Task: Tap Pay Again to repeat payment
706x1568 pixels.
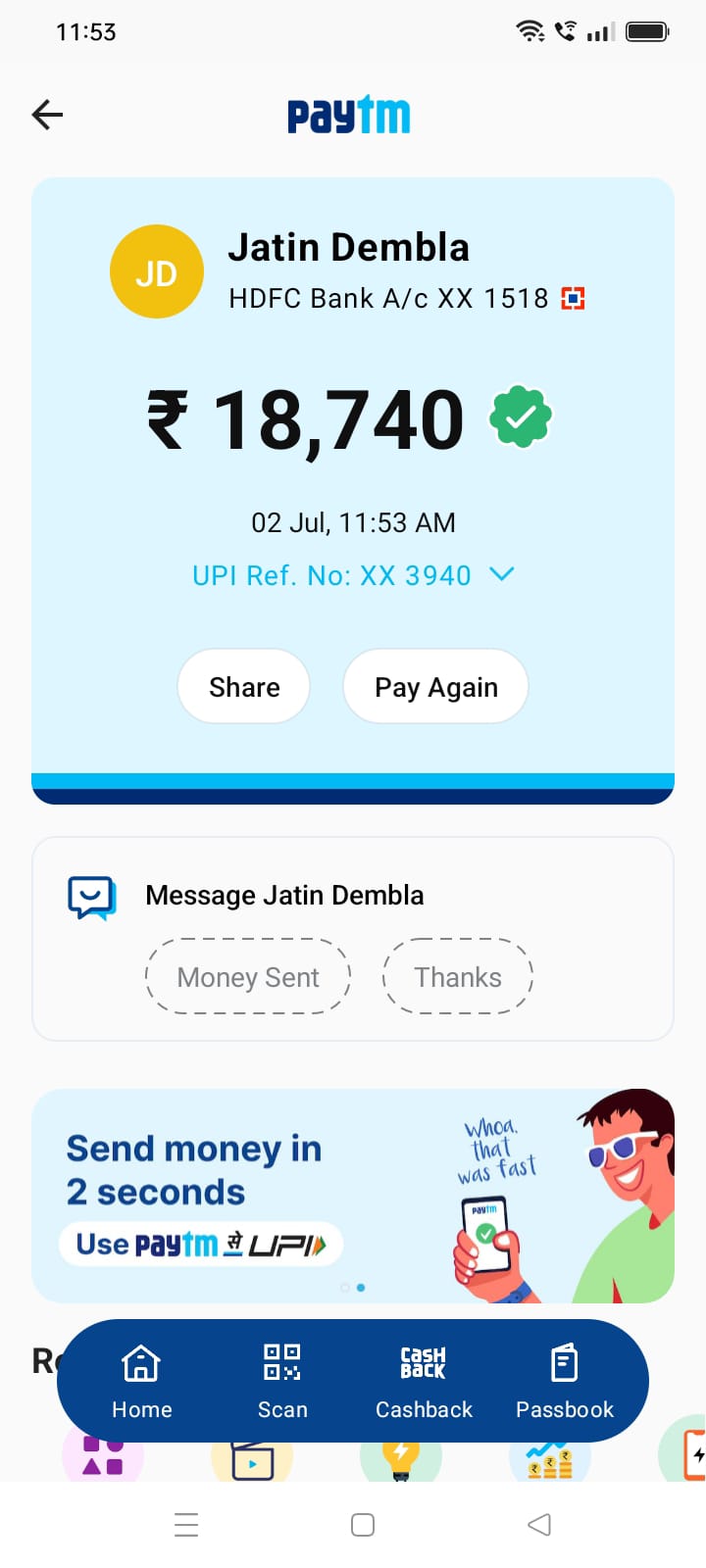Action: (436, 687)
